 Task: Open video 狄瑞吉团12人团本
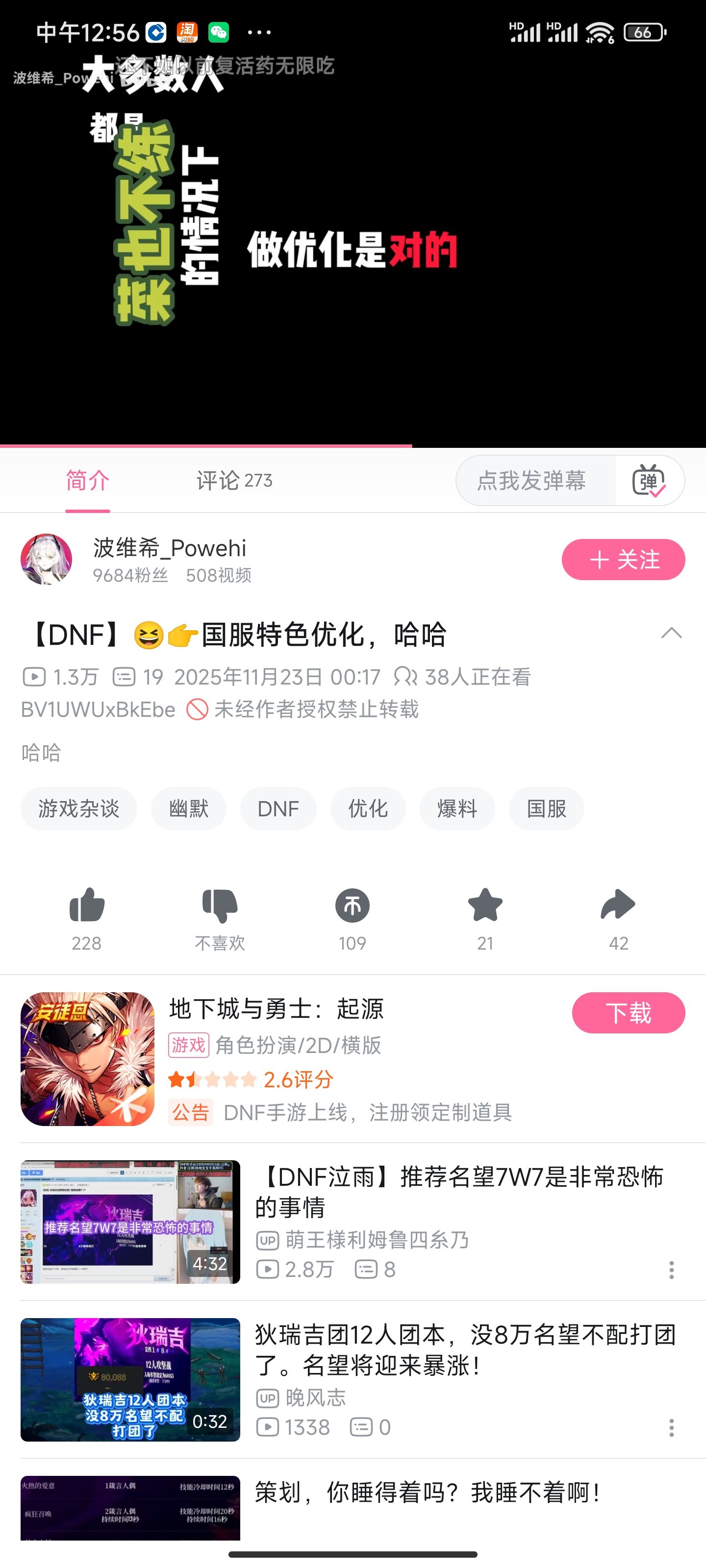[464, 1349]
